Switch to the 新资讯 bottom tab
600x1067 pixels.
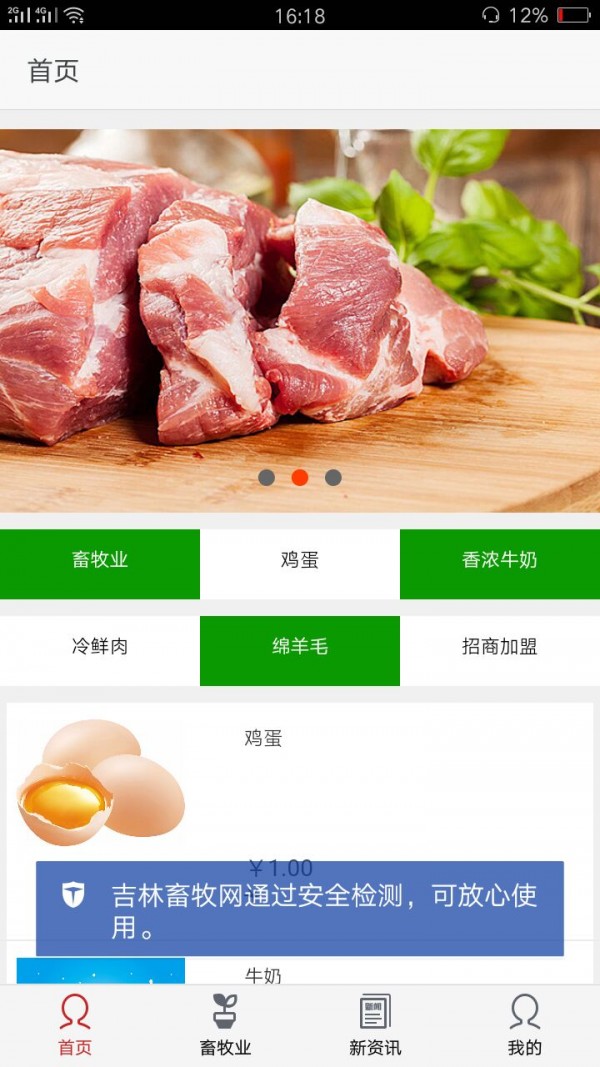[x=375, y=1025]
